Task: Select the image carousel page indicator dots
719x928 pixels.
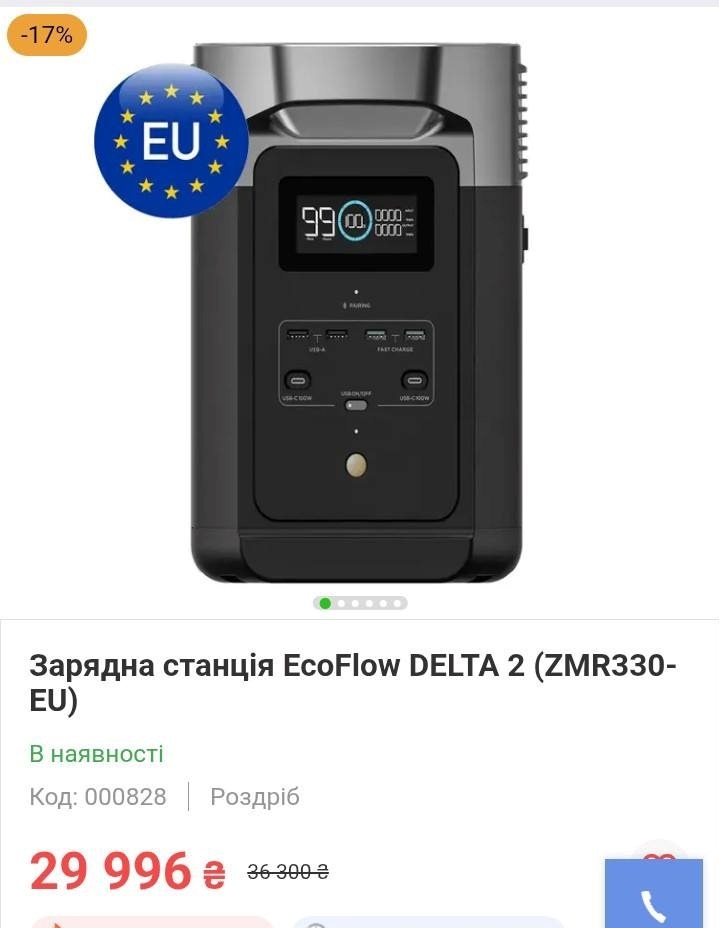Action: [x=360, y=603]
